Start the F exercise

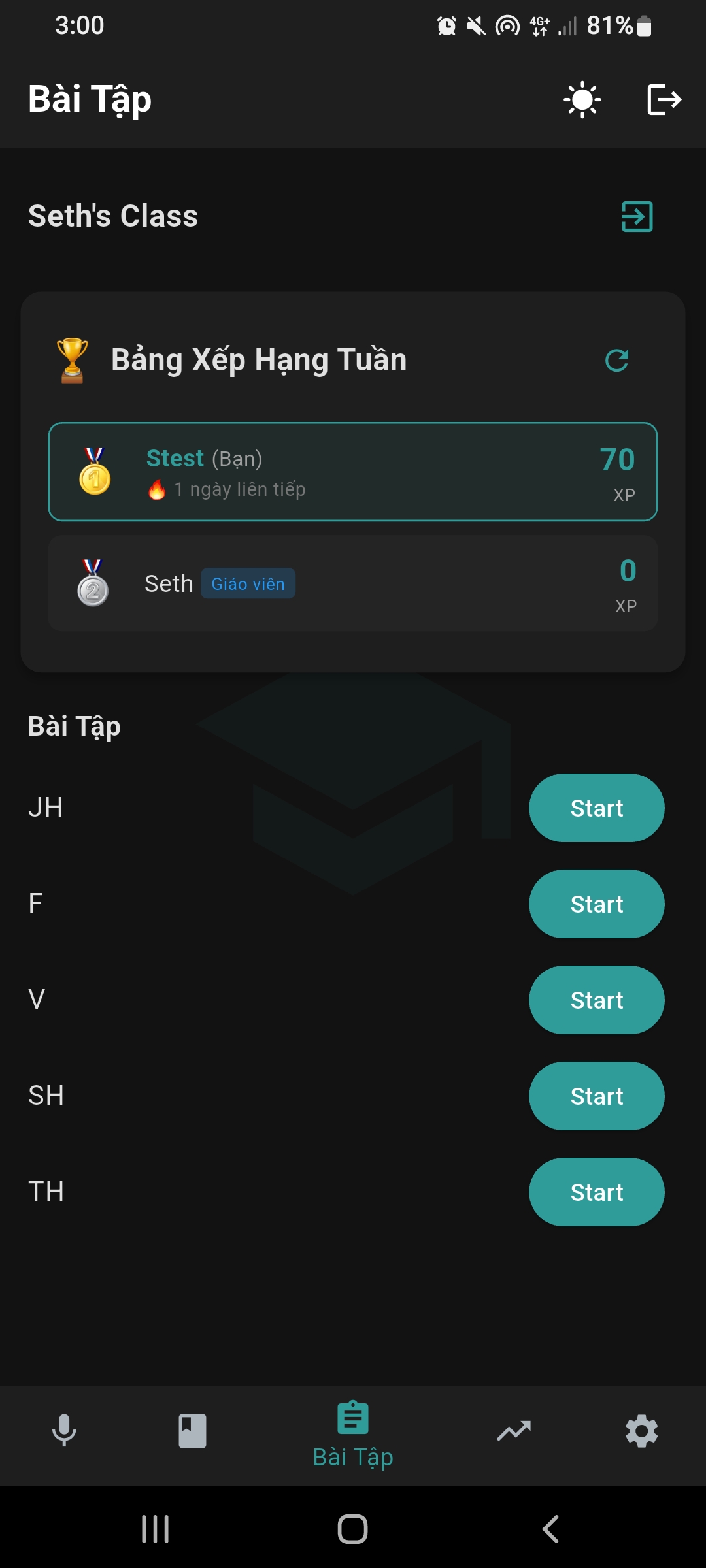coord(596,904)
